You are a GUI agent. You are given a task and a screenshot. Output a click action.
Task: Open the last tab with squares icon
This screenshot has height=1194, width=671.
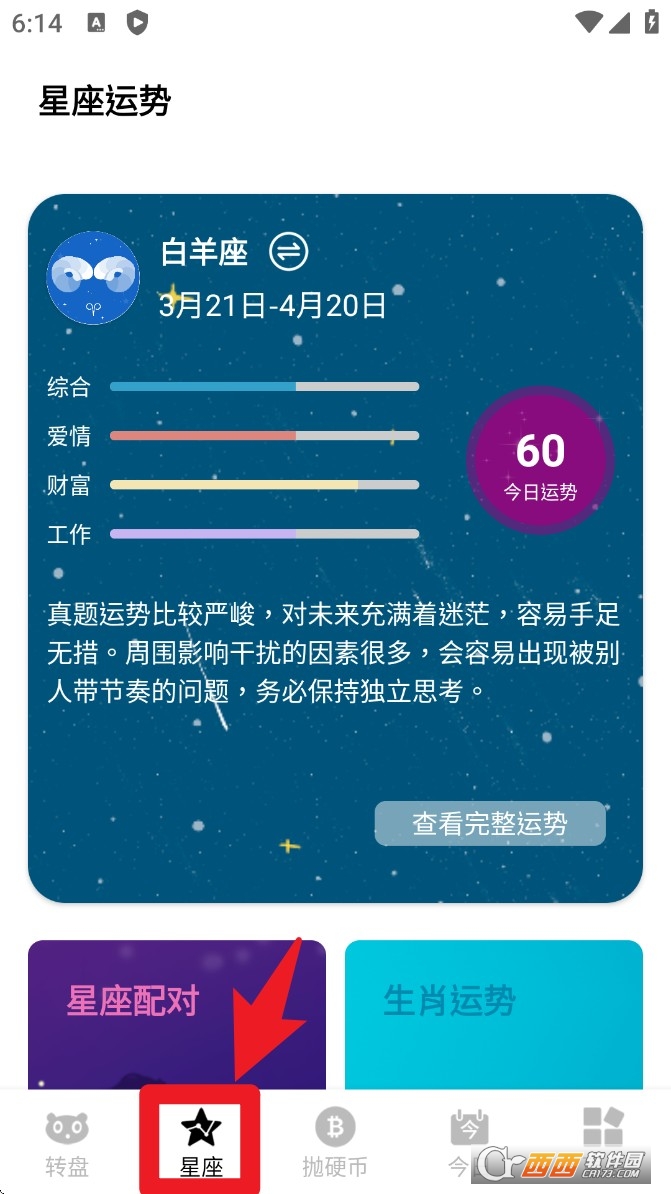[x=603, y=1128]
